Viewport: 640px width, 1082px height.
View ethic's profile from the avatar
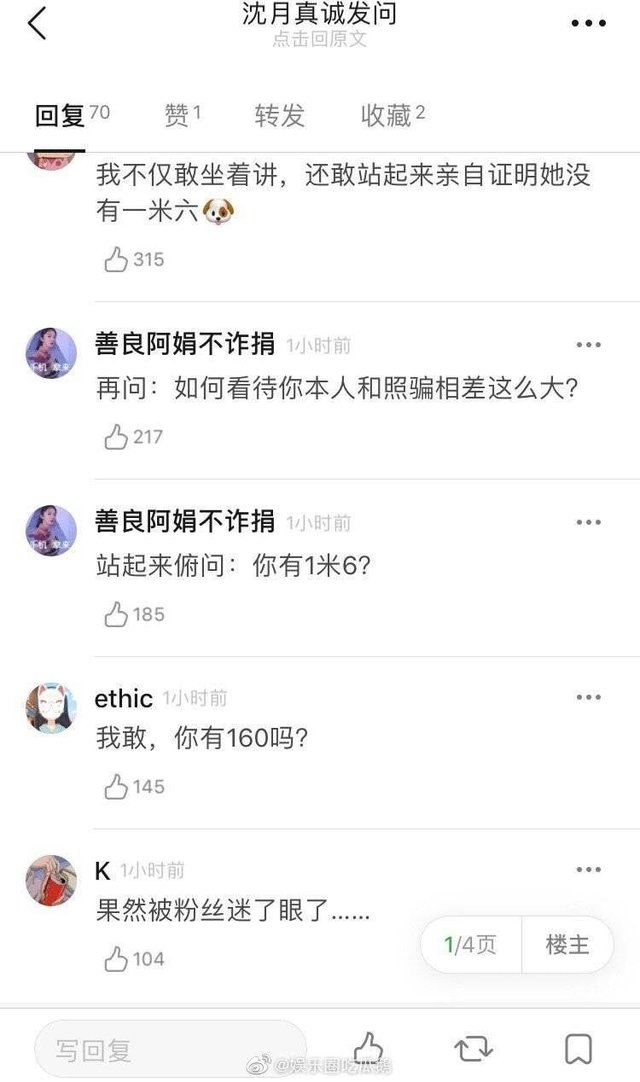(50, 709)
